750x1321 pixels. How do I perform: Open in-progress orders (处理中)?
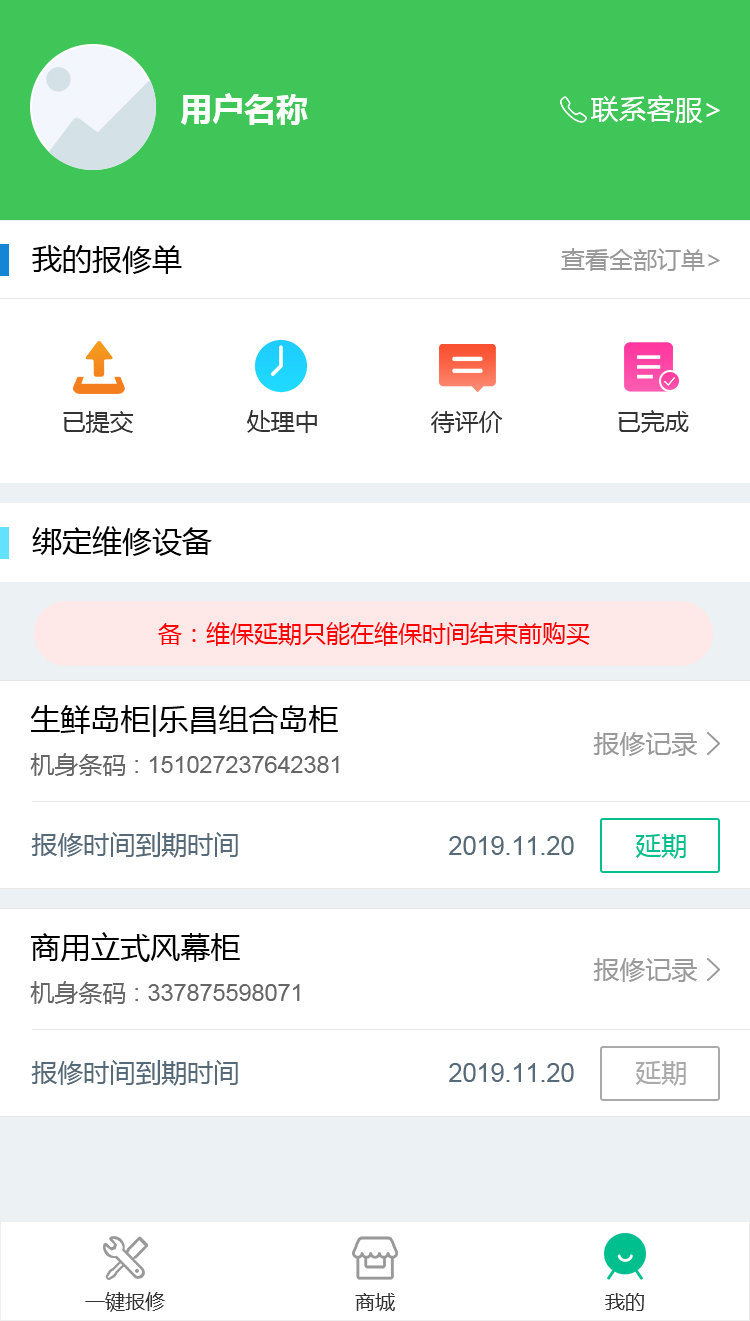pyautogui.click(x=282, y=387)
